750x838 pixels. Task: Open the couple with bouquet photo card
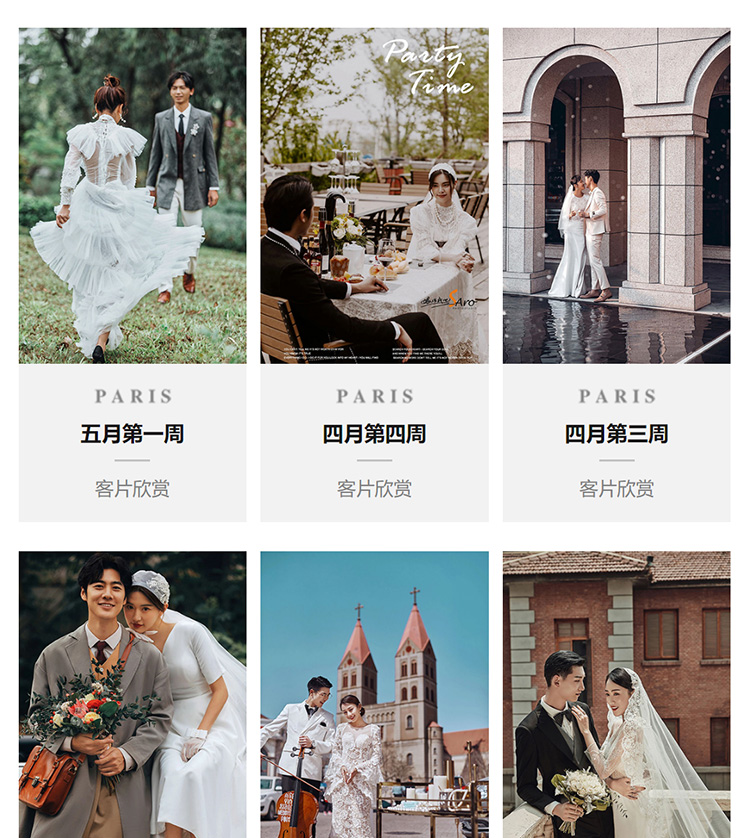click(132, 694)
